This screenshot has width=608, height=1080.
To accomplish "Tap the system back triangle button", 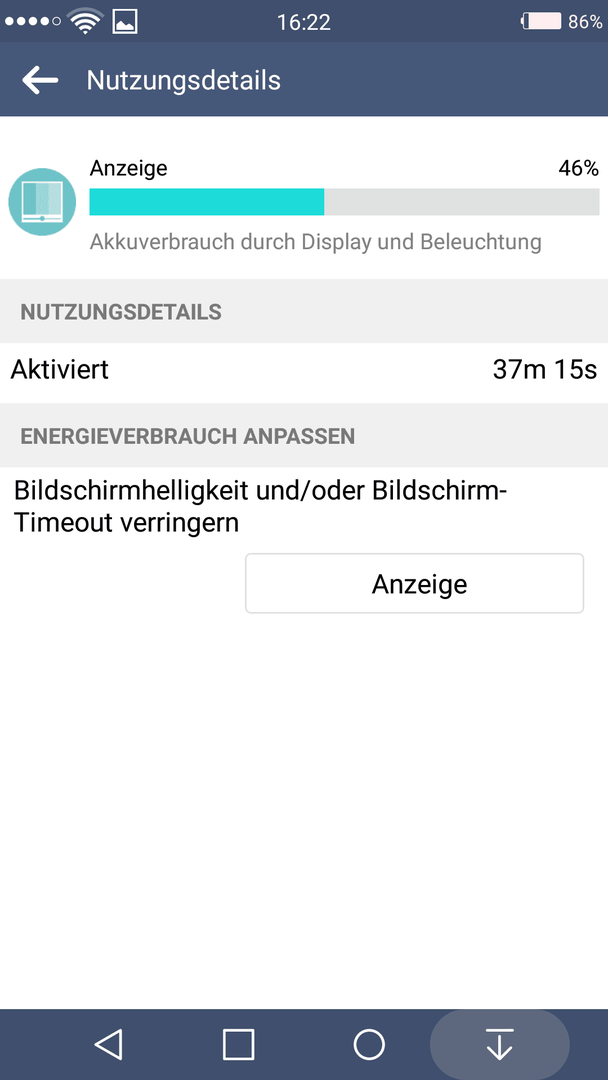I will click(109, 1044).
